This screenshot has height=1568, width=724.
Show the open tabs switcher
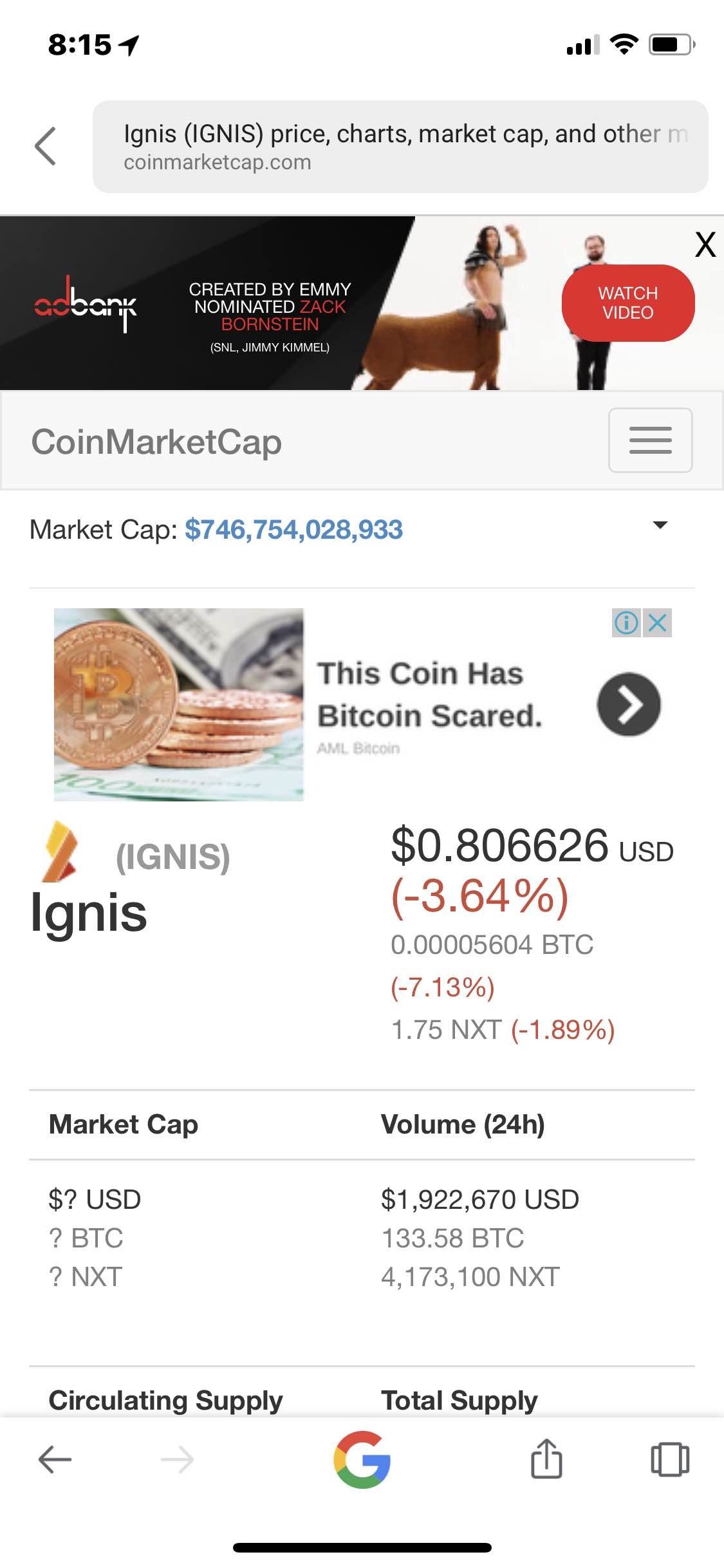669,1459
